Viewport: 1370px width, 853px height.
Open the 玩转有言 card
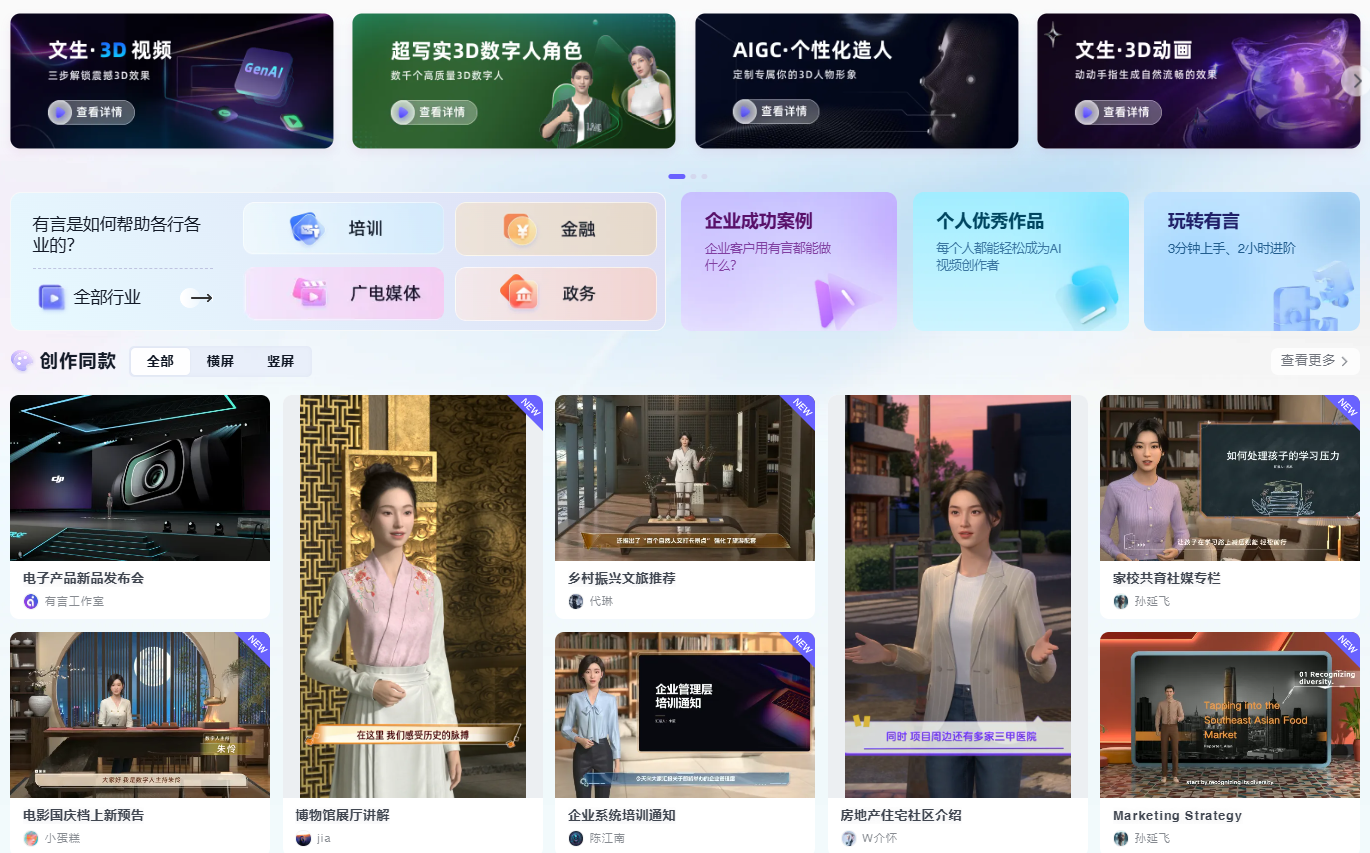tap(1251, 261)
